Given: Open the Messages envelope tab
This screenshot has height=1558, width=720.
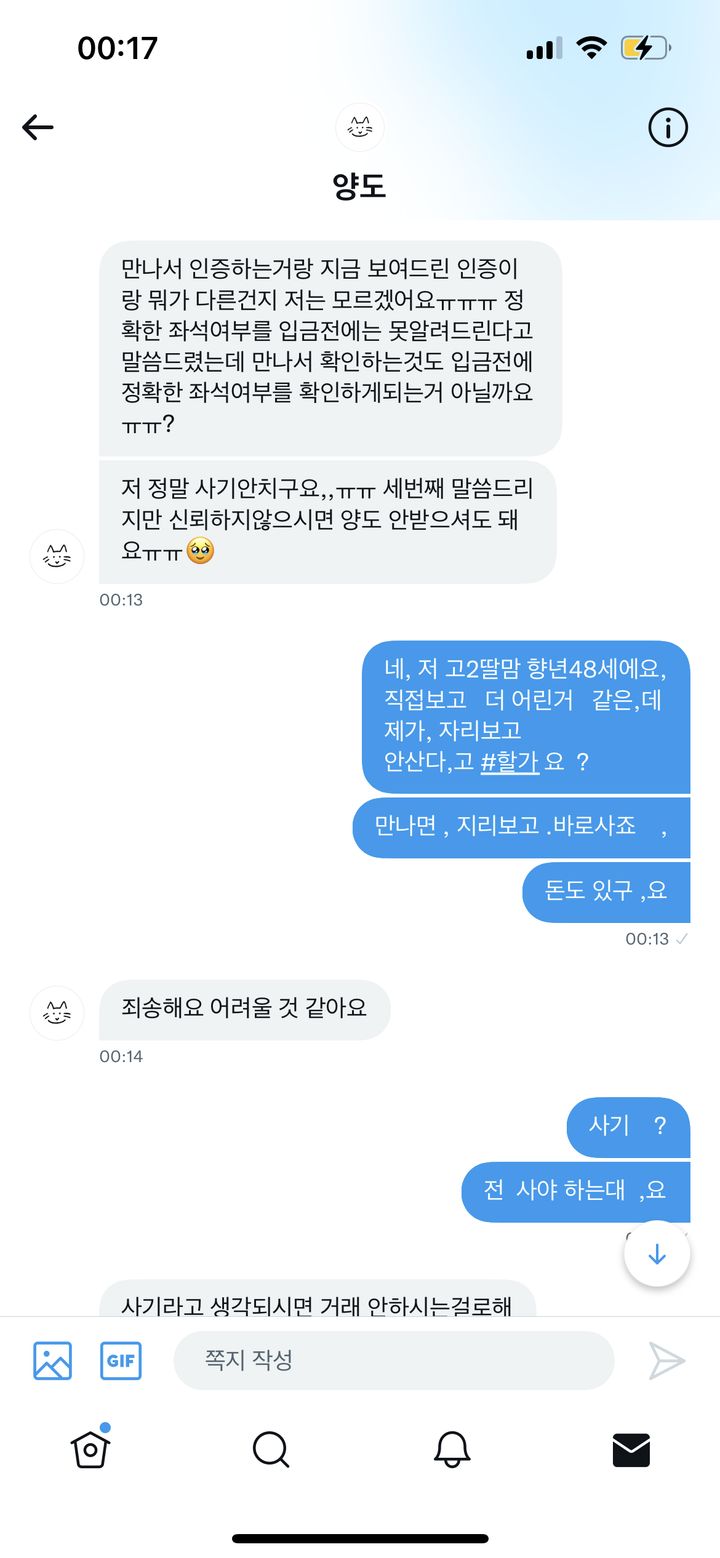Looking at the screenshot, I should (x=630, y=1451).
